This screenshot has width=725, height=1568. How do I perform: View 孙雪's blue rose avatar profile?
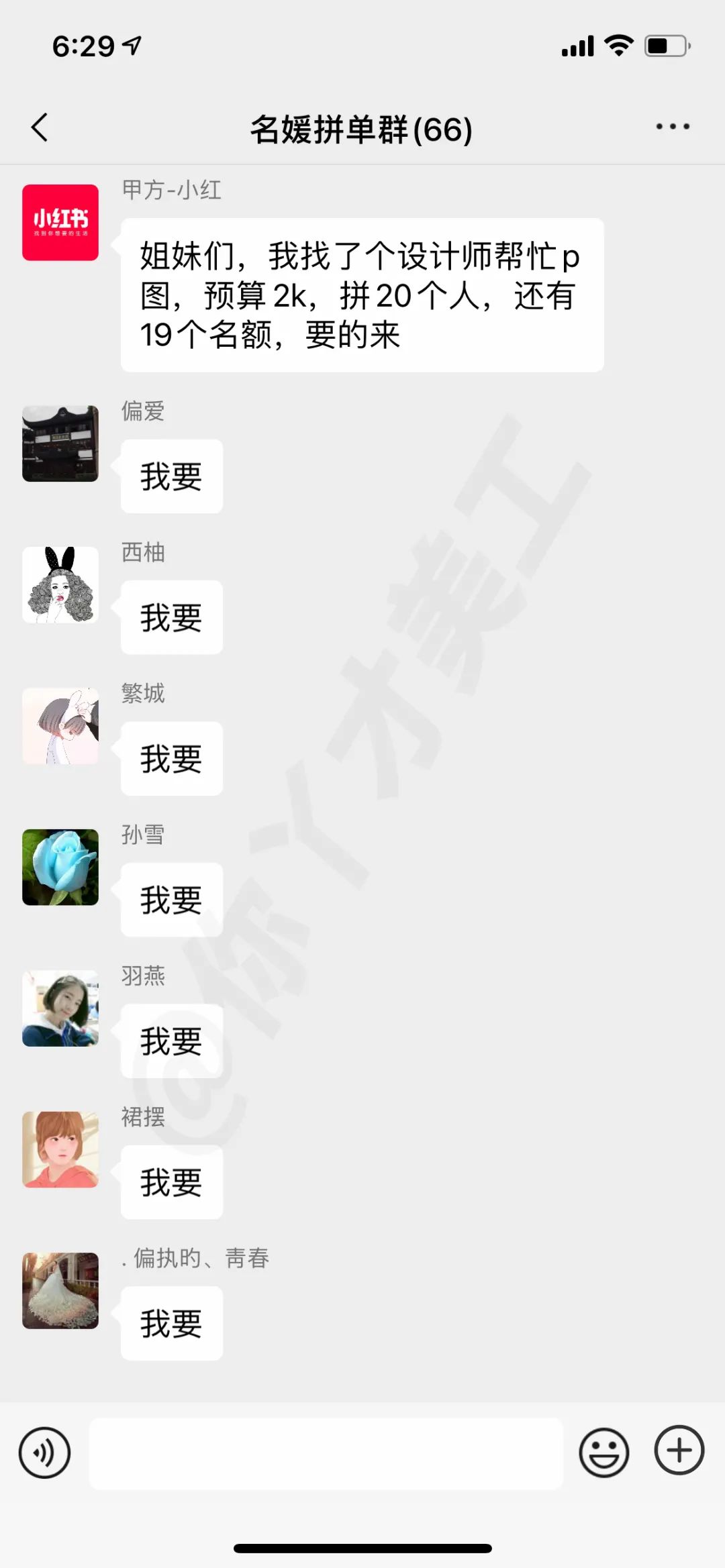[x=60, y=867]
